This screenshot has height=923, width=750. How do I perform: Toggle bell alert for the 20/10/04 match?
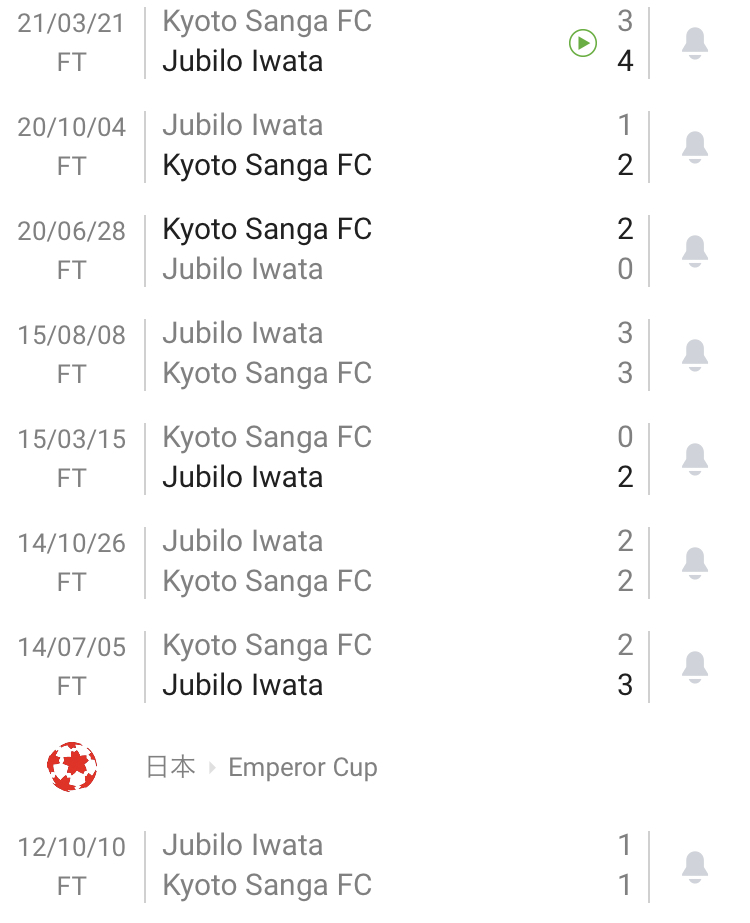[x=695, y=147]
